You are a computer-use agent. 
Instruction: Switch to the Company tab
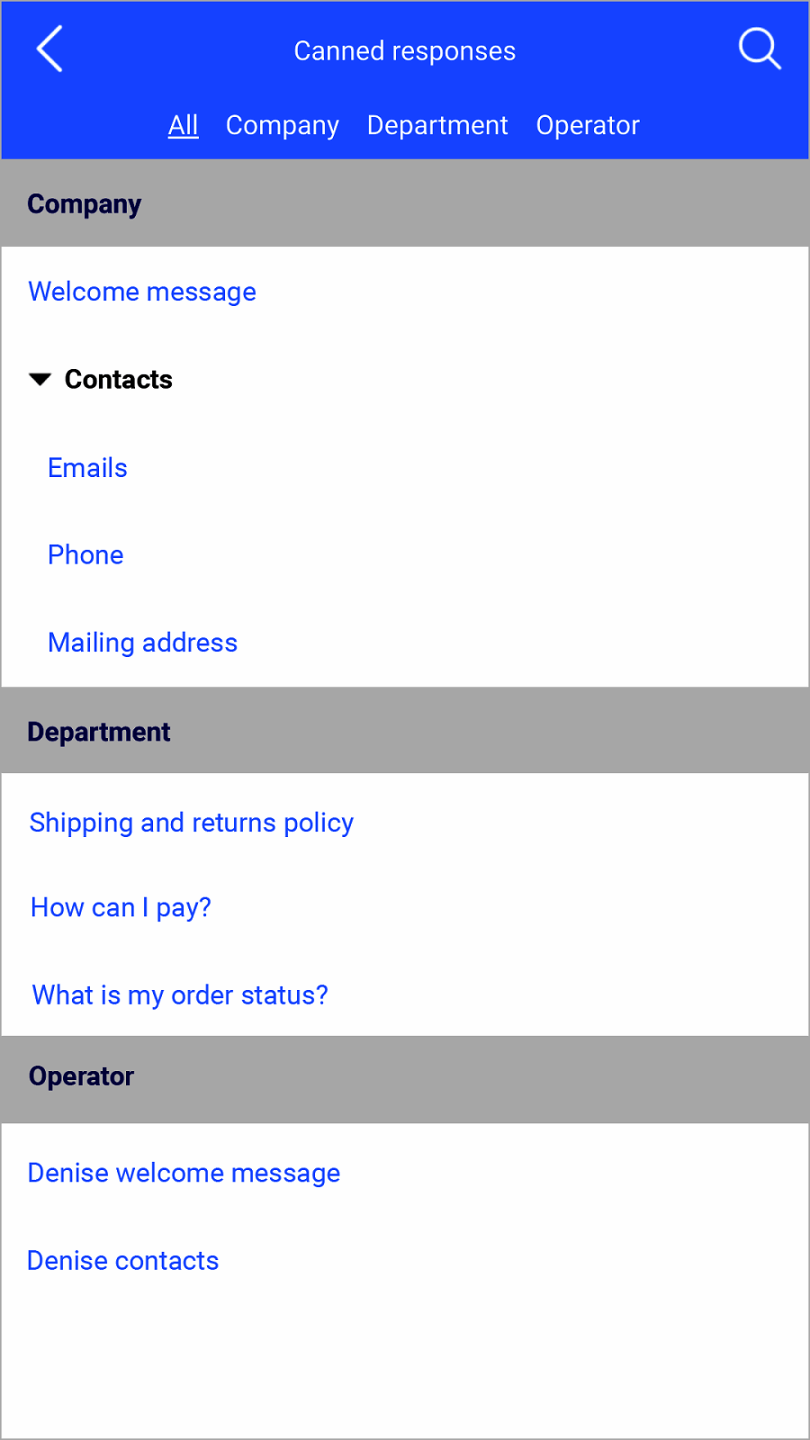coord(282,125)
